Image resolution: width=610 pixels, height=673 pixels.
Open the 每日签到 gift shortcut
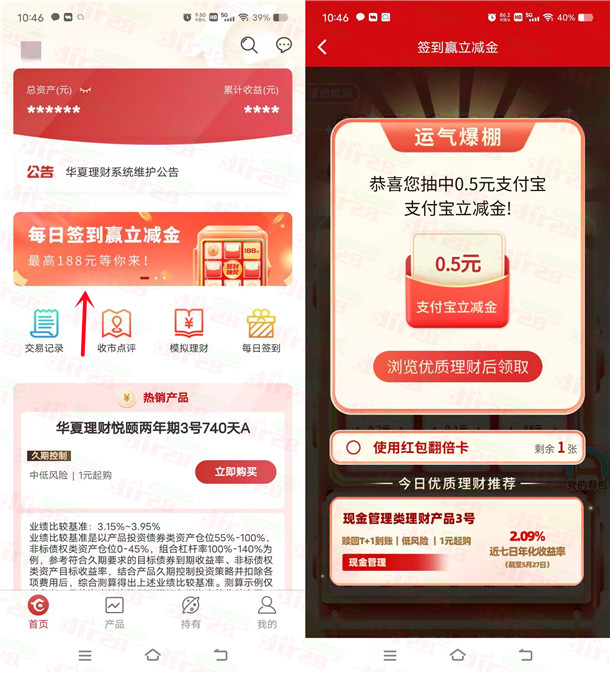(260, 330)
